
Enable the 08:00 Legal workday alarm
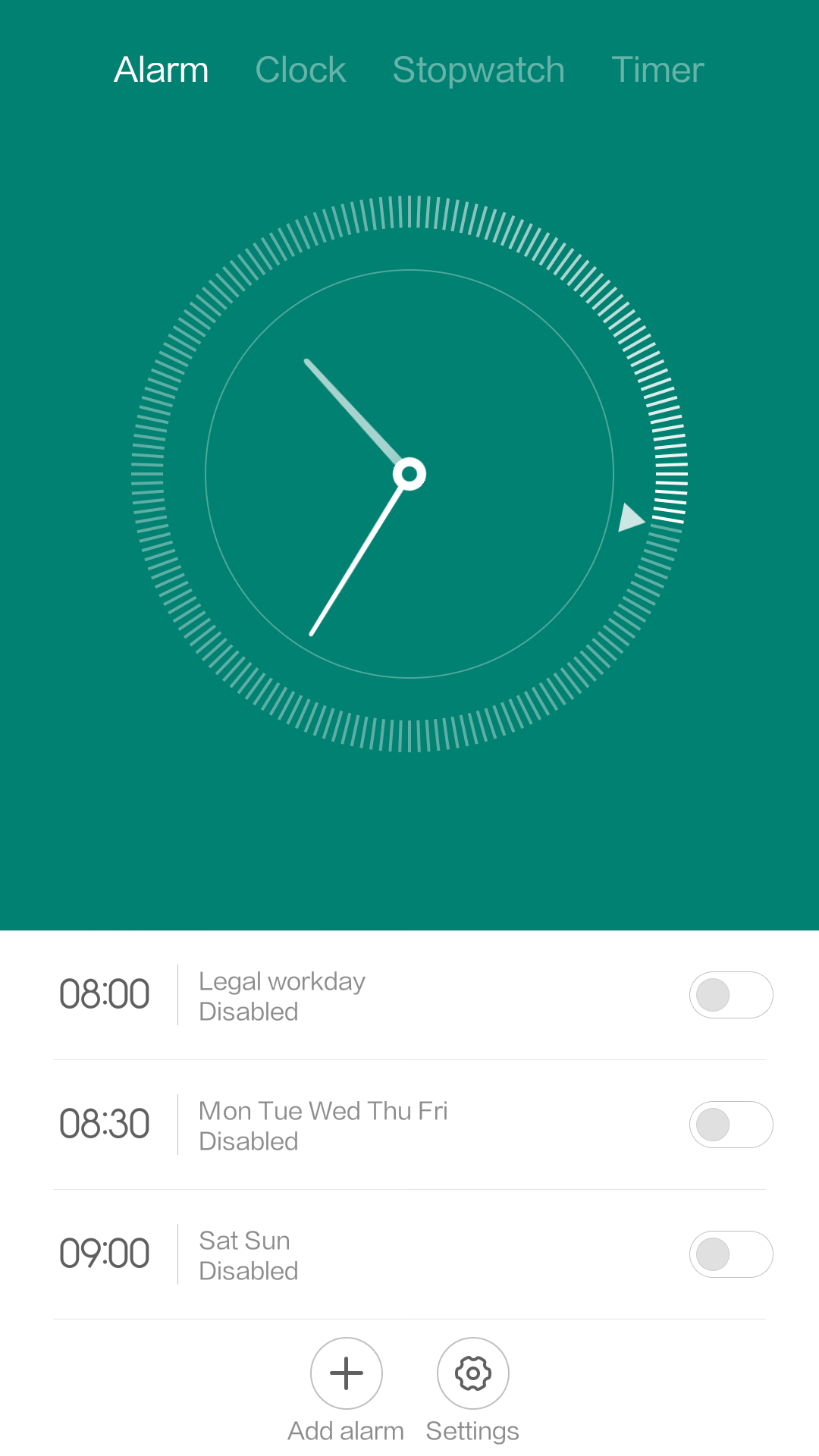731,995
